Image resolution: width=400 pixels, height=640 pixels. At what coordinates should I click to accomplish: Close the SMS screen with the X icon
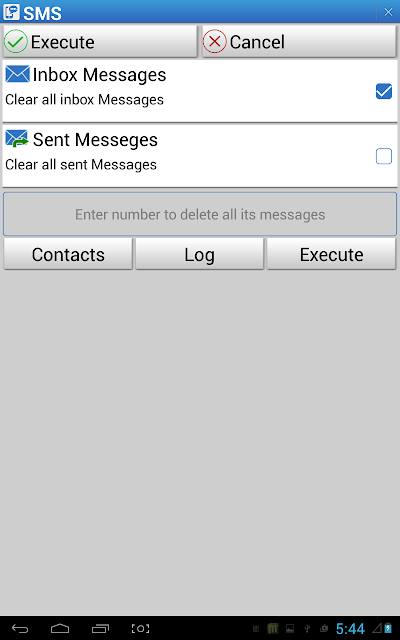pos(388,12)
